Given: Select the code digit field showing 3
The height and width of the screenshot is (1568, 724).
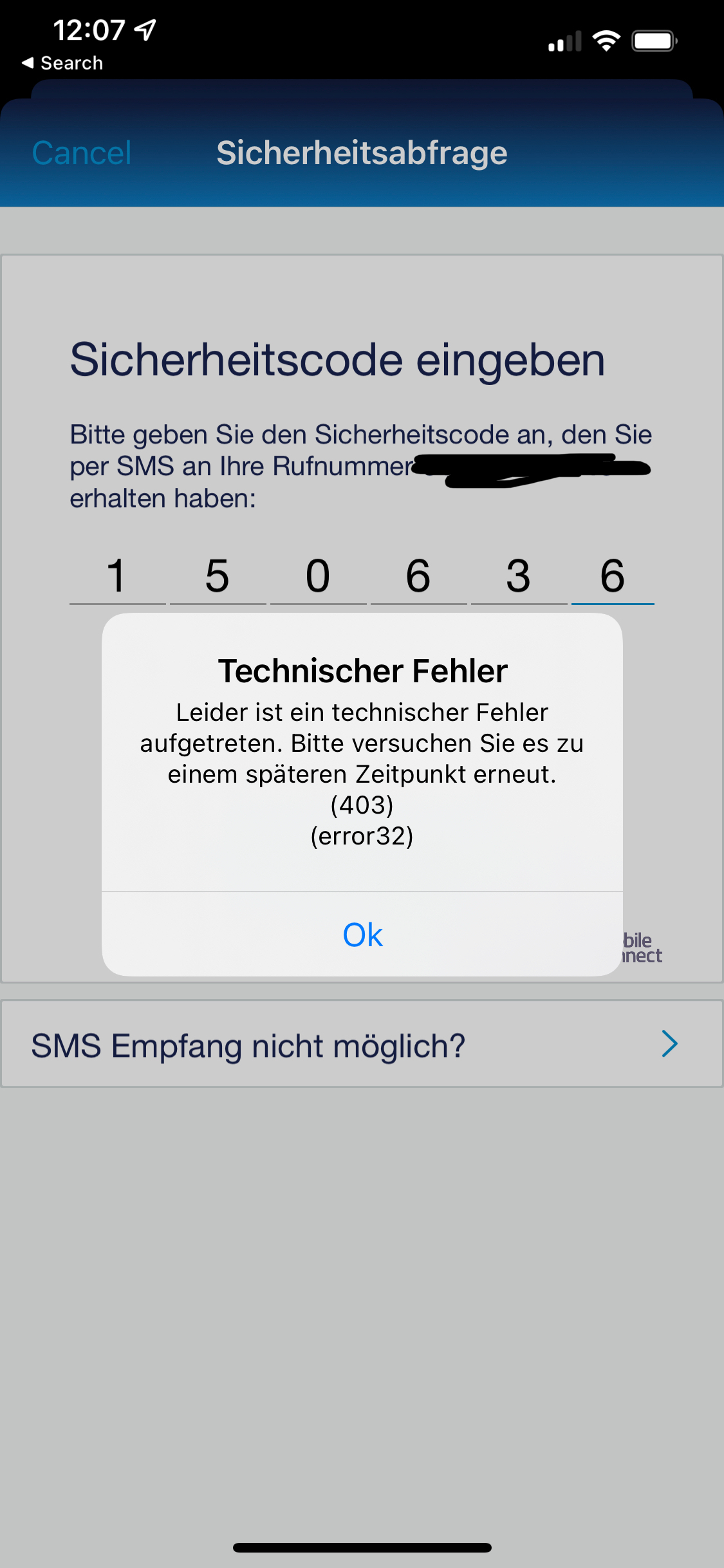Looking at the screenshot, I should coord(519,576).
